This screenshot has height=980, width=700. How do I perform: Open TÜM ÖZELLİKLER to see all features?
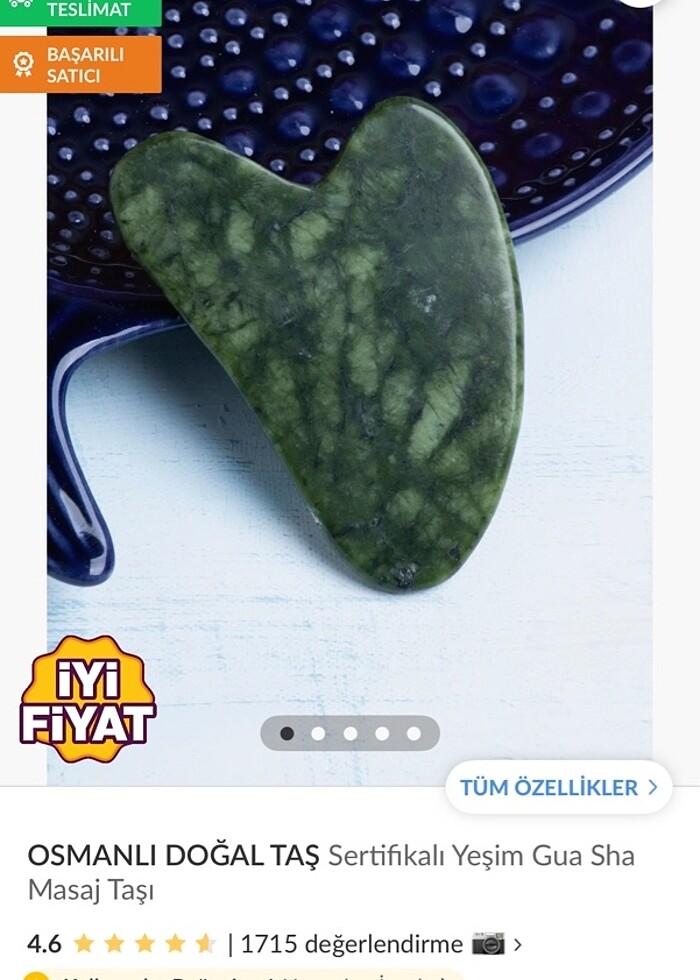coord(558,787)
